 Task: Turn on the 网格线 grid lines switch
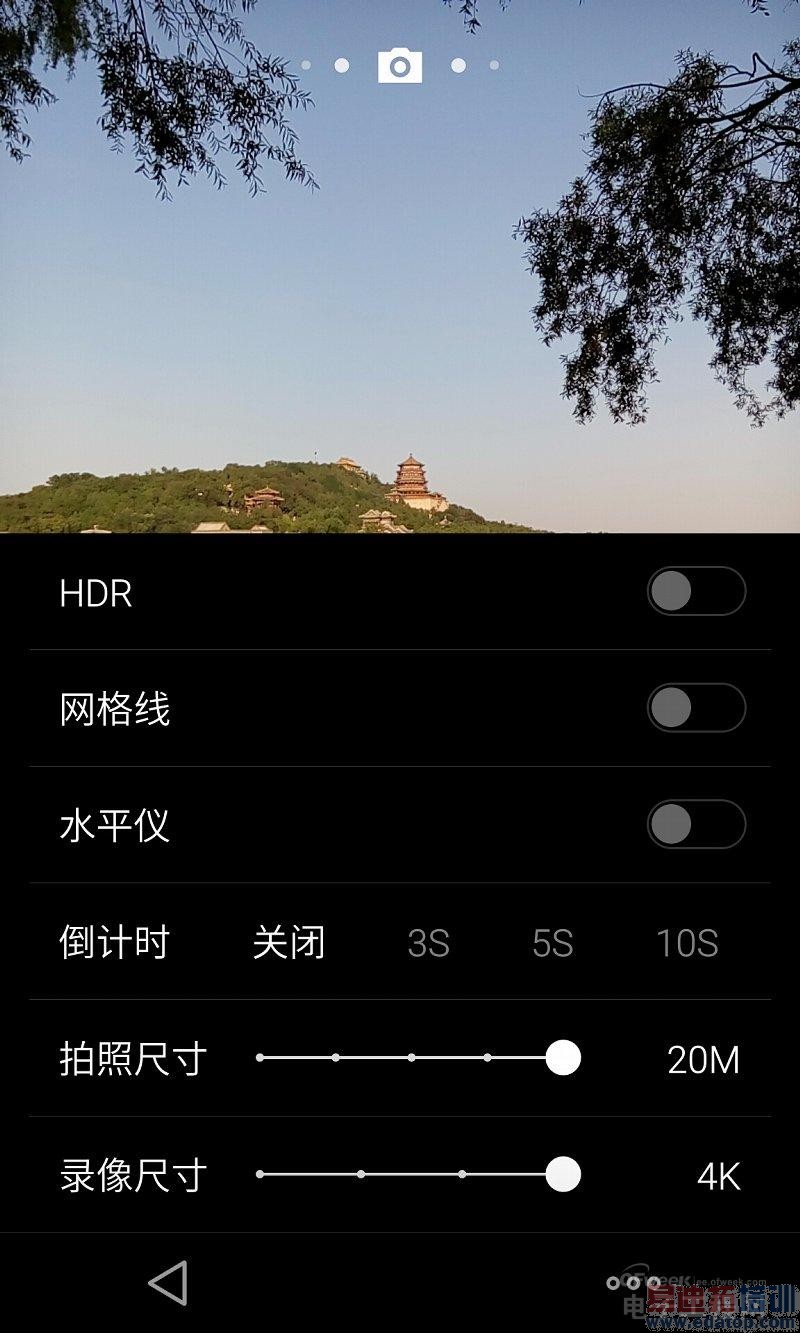coord(694,709)
